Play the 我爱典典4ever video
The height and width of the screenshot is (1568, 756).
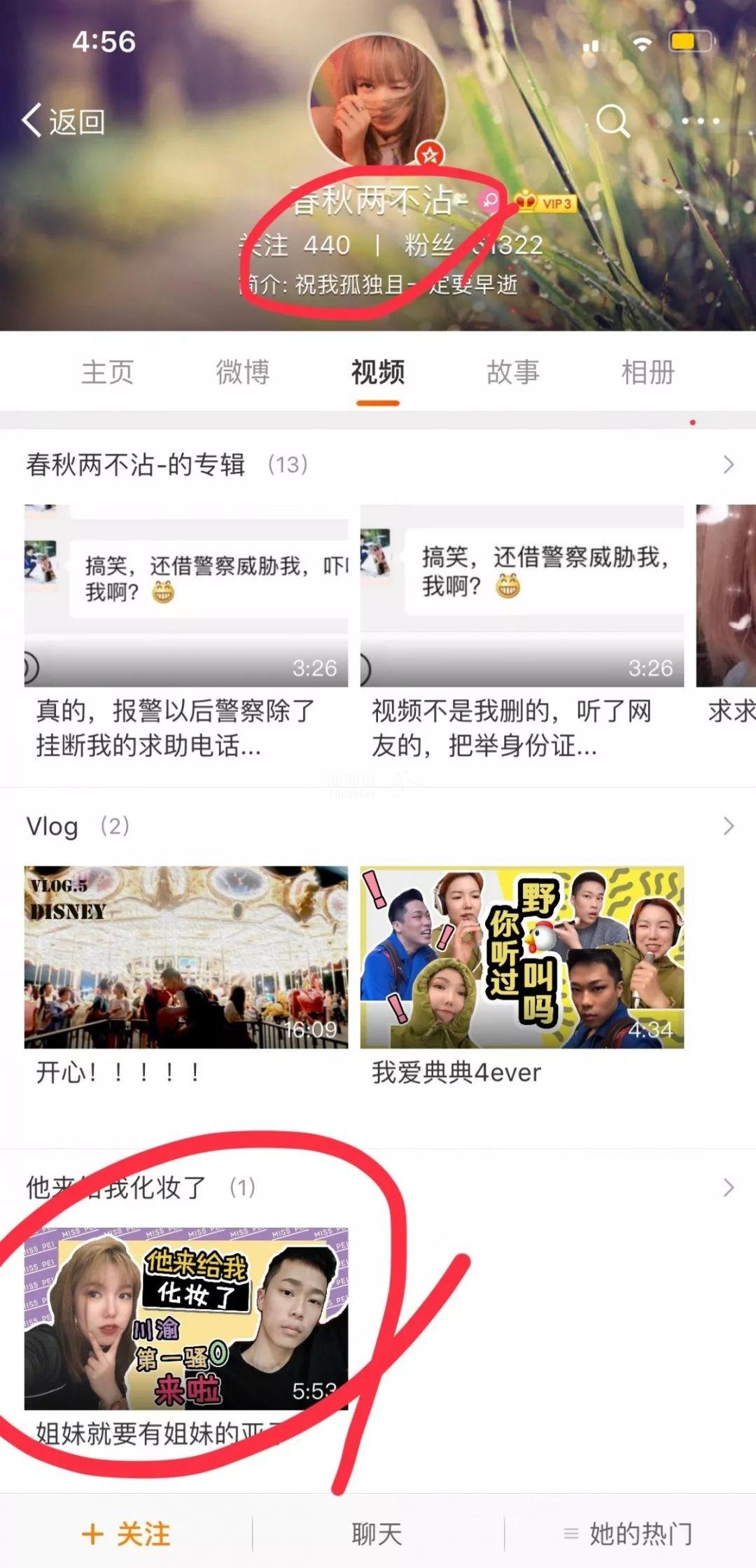pyautogui.click(x=522, y=957)
